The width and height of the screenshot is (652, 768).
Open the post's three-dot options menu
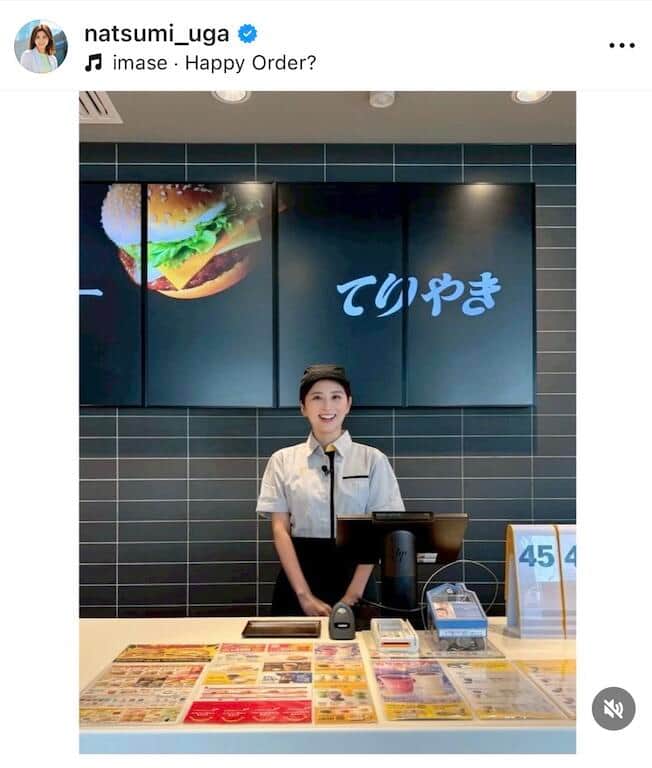[x=621, y=45]
